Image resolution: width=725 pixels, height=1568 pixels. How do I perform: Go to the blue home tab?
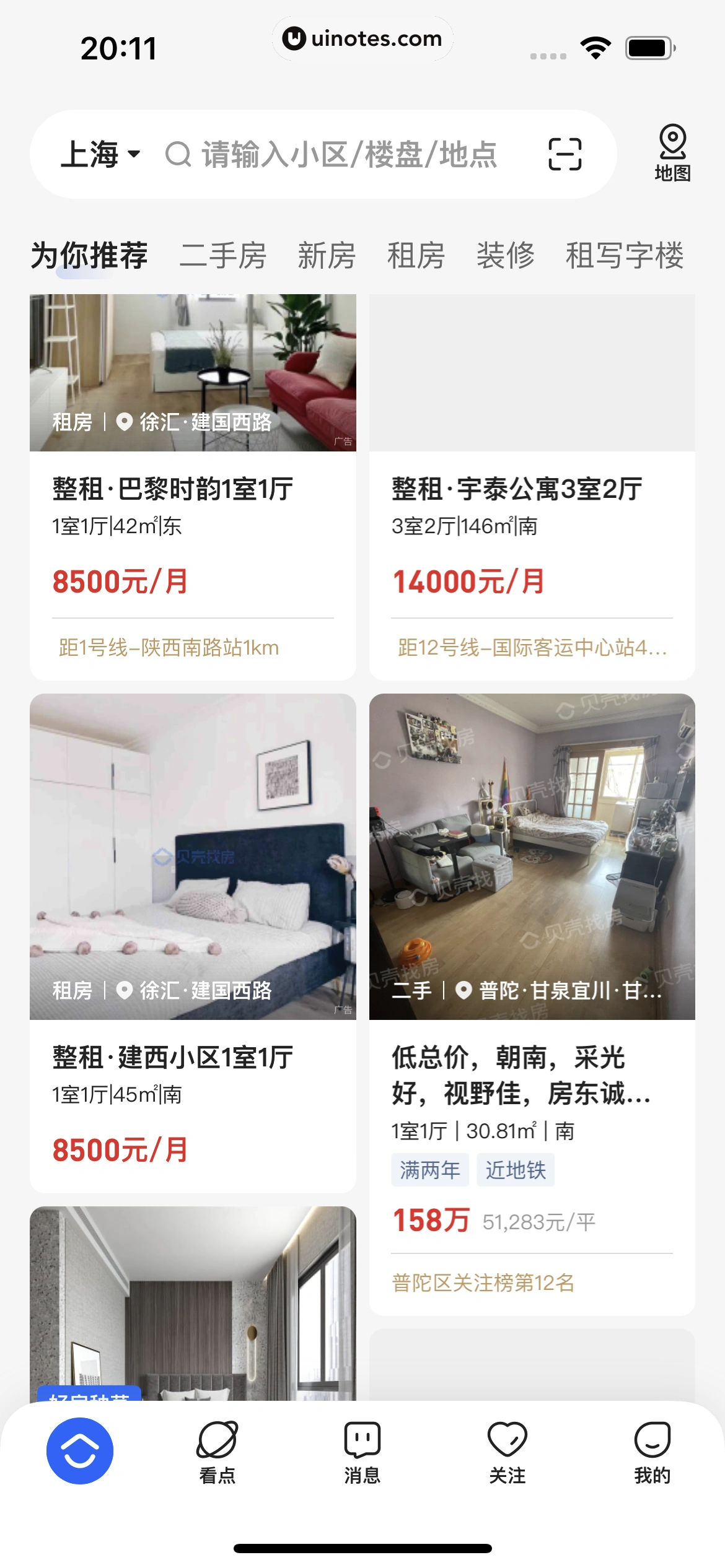click(x=80, y=1451)
